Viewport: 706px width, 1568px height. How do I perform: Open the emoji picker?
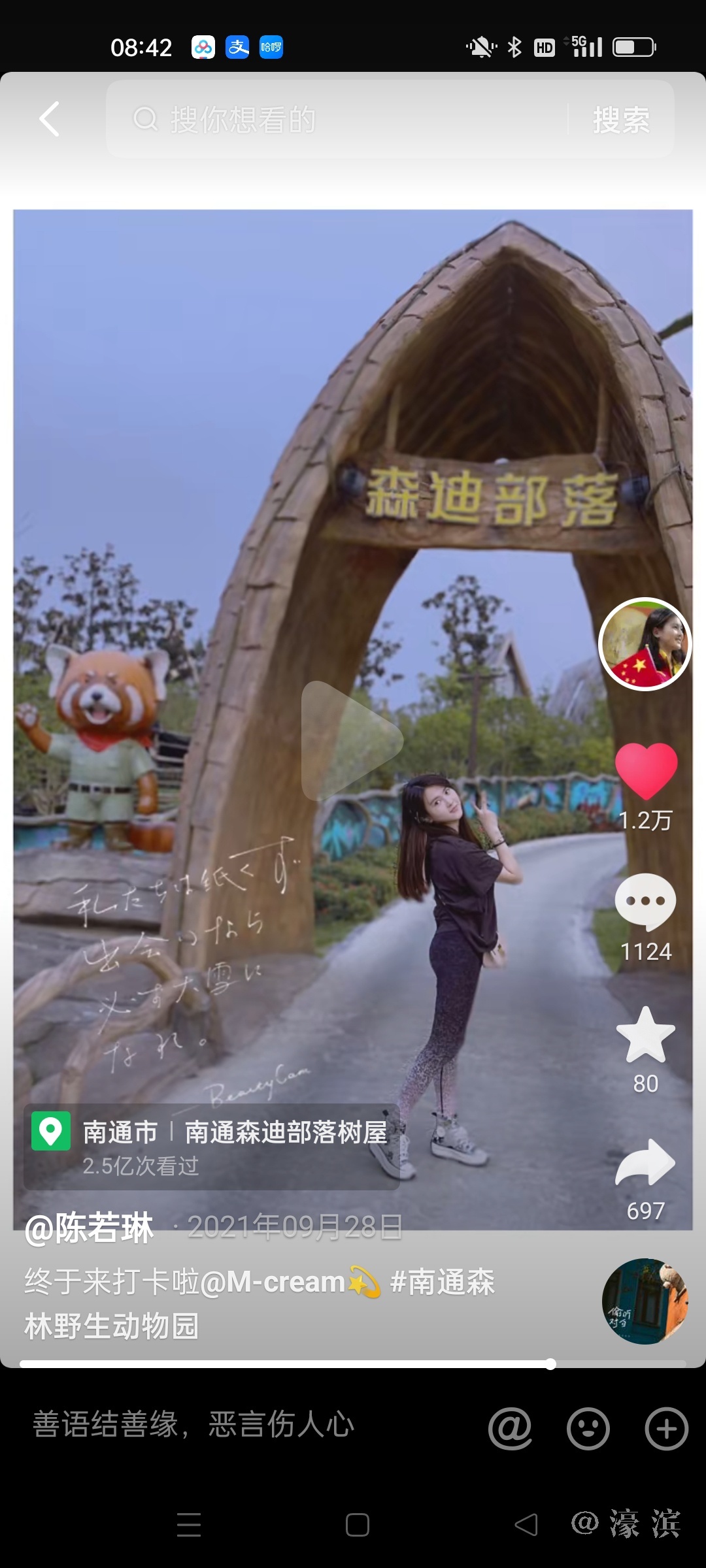click(x=588, y=1429)
